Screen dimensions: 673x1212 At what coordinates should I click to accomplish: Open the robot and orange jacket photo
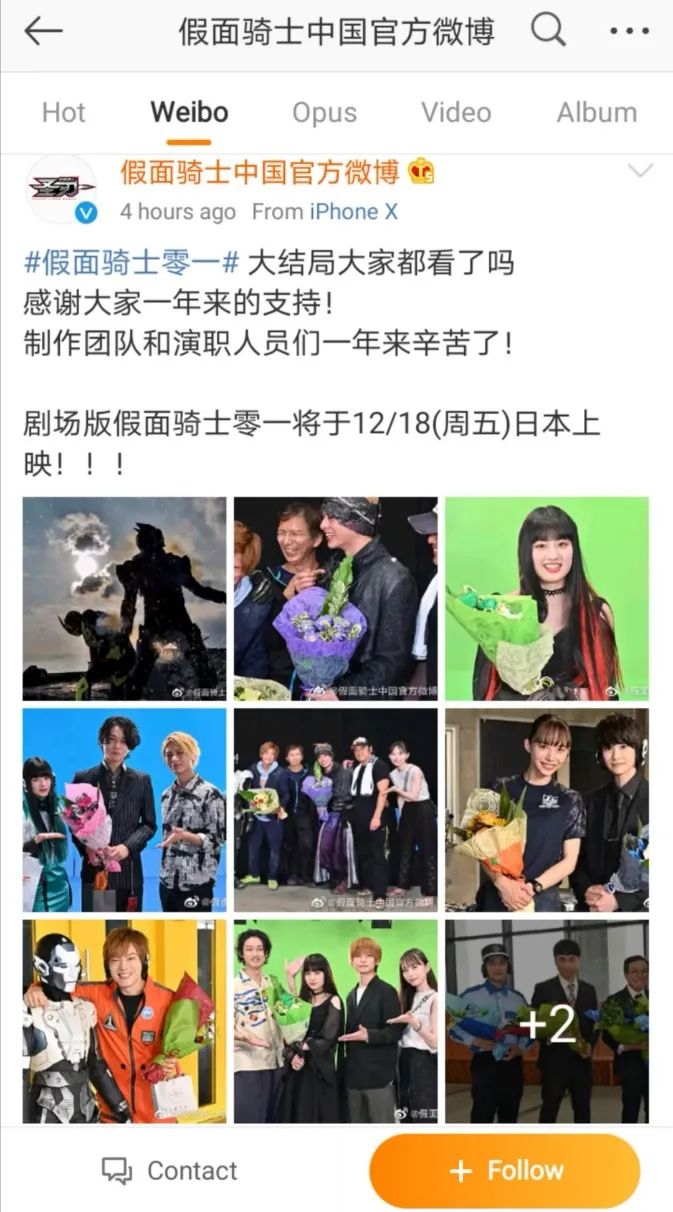[x=125, y=1022]
